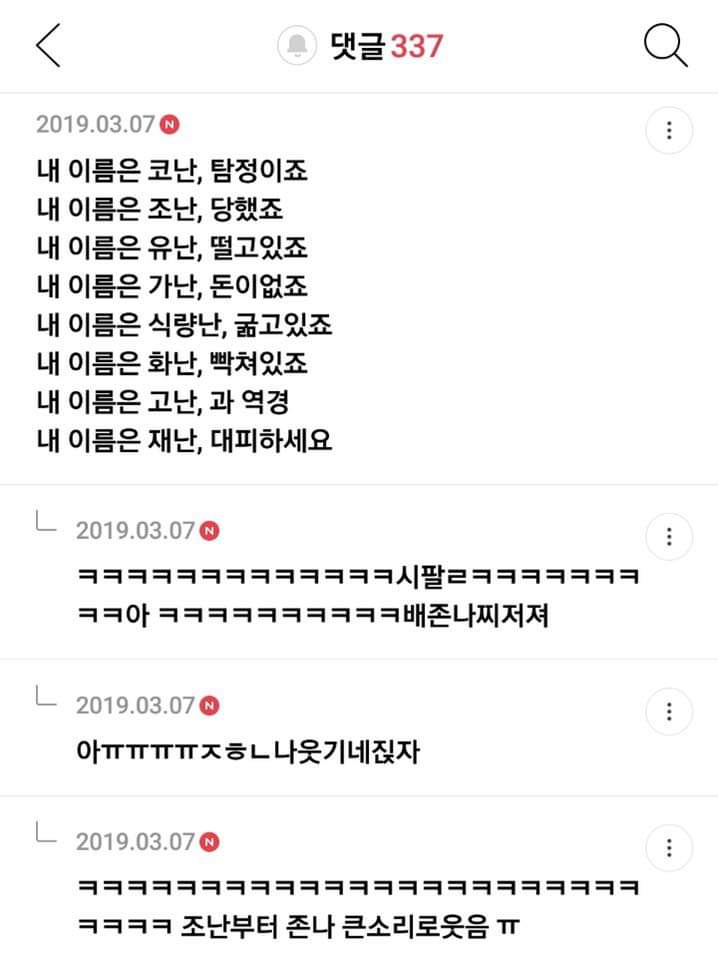This screenshot has height=960, width=718.
Task: Open options for the 큰소리로웃음 reply
Action: (x=669, y=848)
